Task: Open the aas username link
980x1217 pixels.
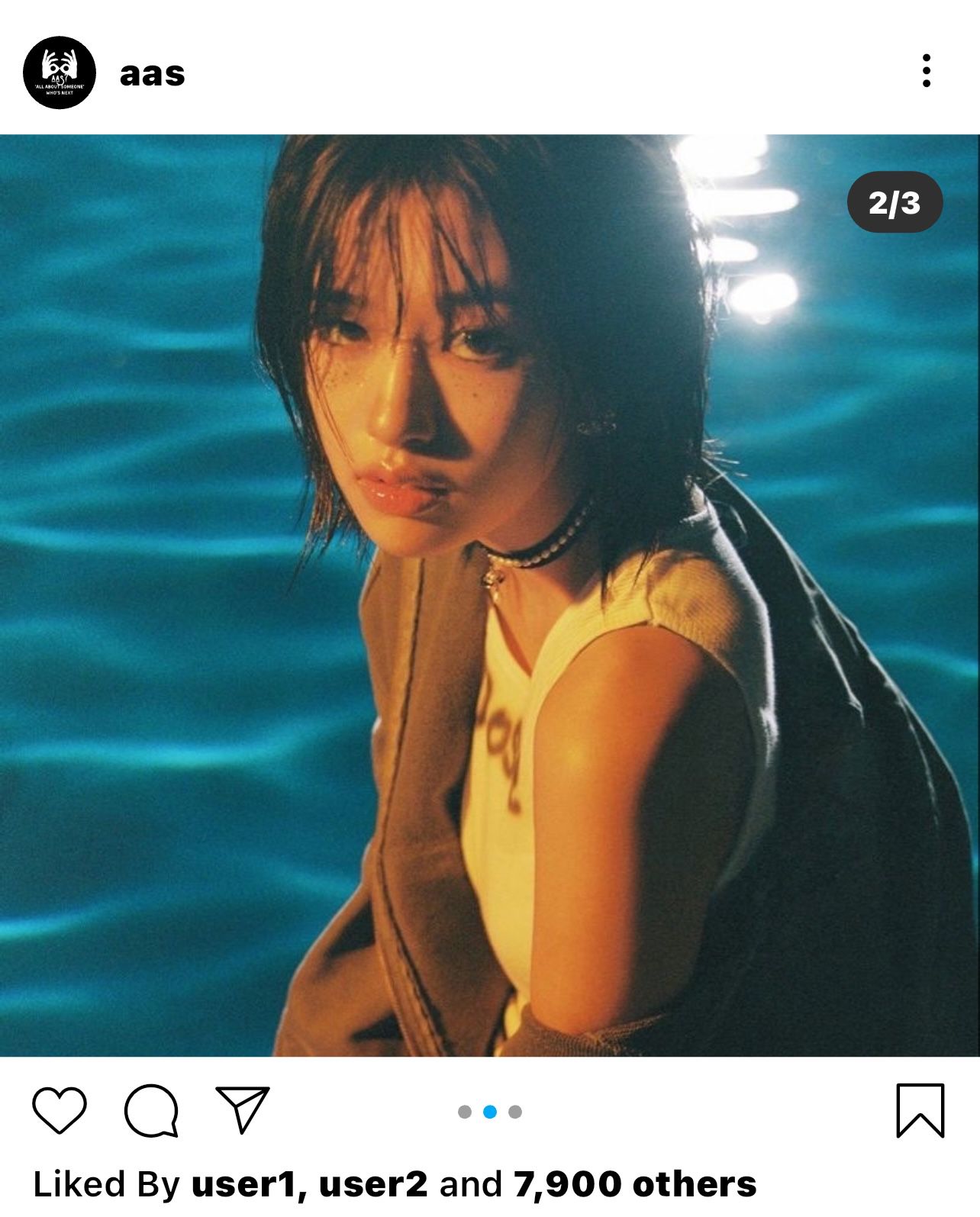Action: pyautogui.click(x=152, y=74)
